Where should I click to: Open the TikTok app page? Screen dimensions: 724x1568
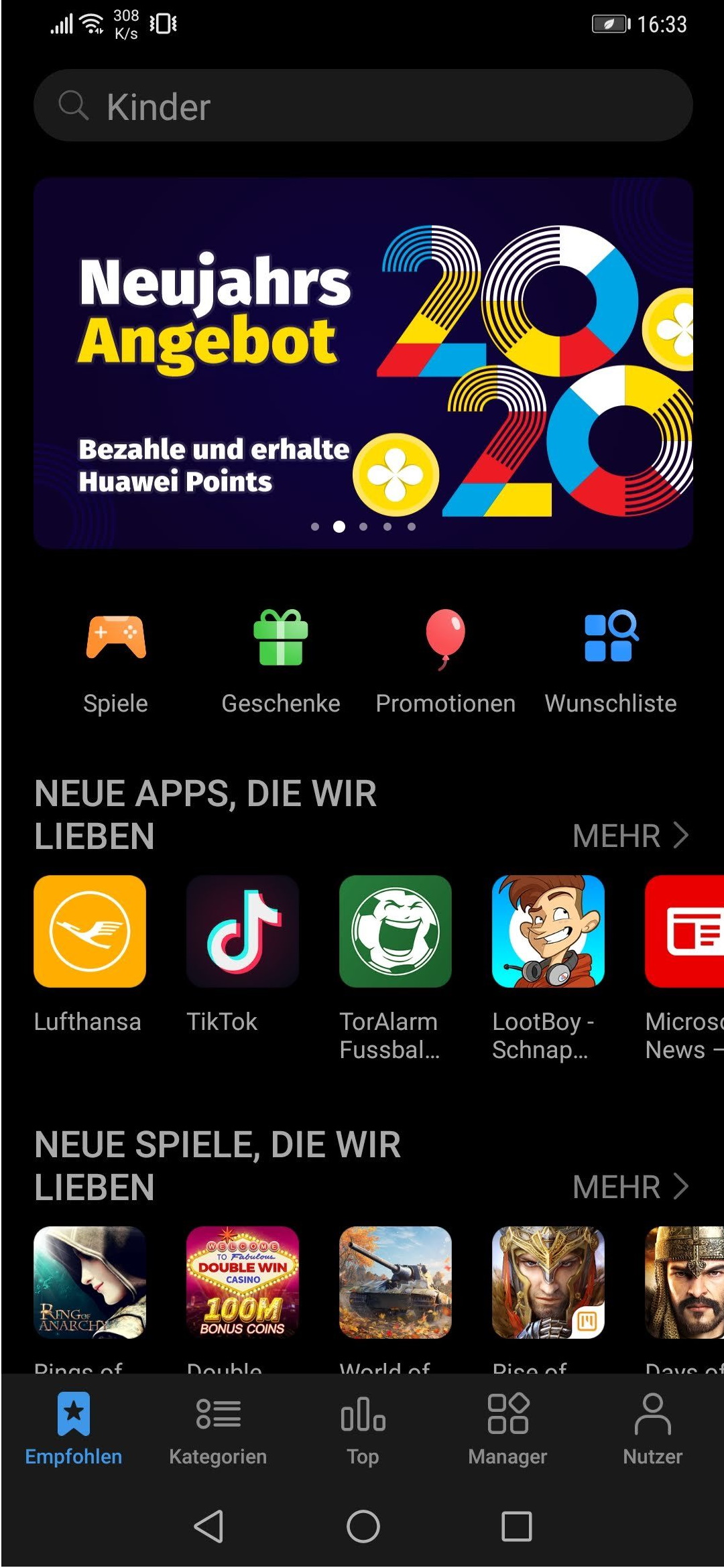pos(242,931)
